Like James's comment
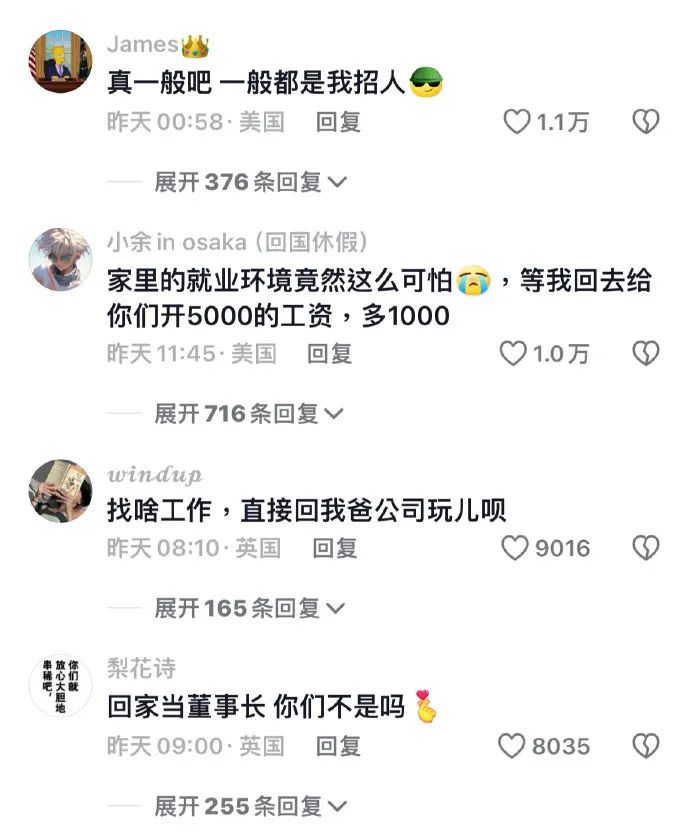Viewport: 690px width, 840px height. (516, 122)
